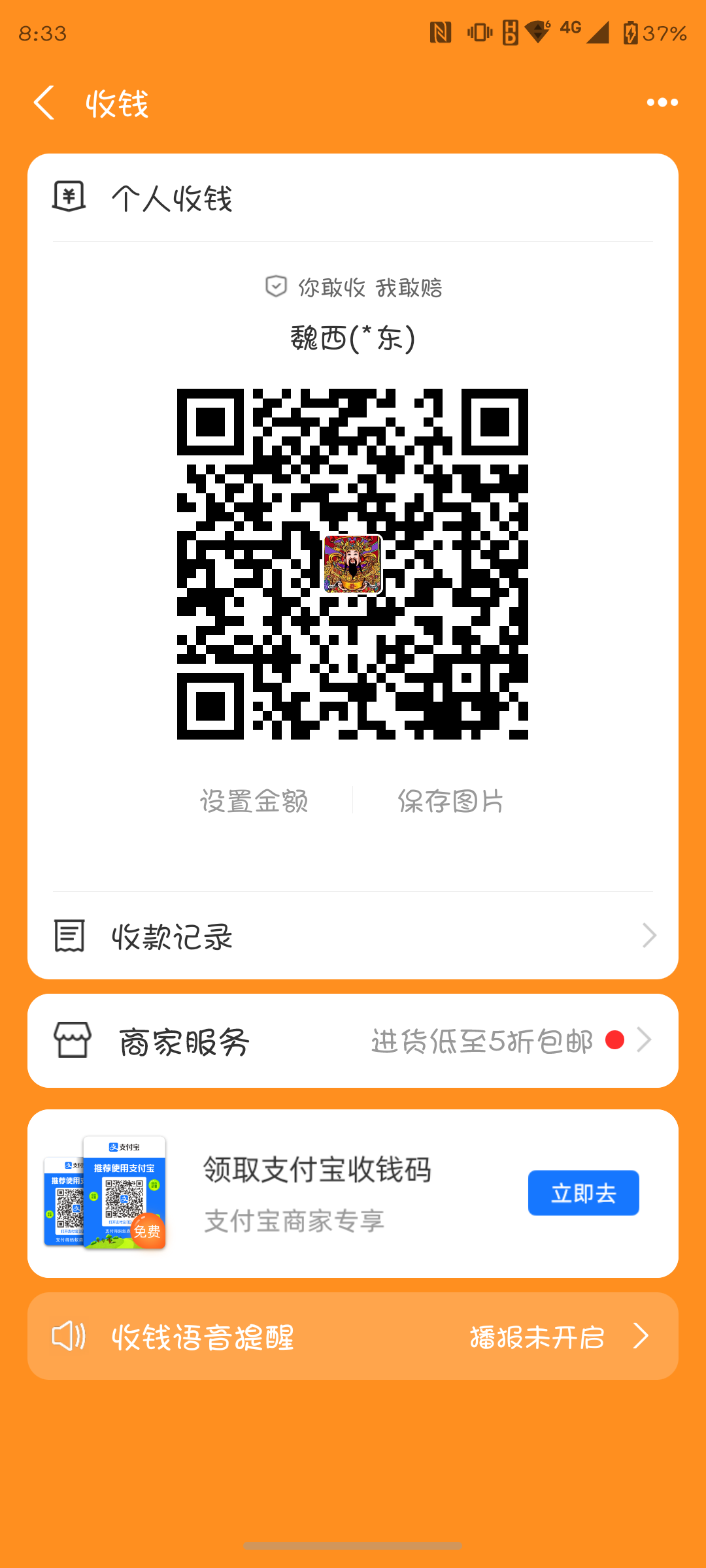The height and width of the screenshot is (1568, 706).
Task: Tap the red notification dot on 商家服务
Action: click(x=615, y=1039)
